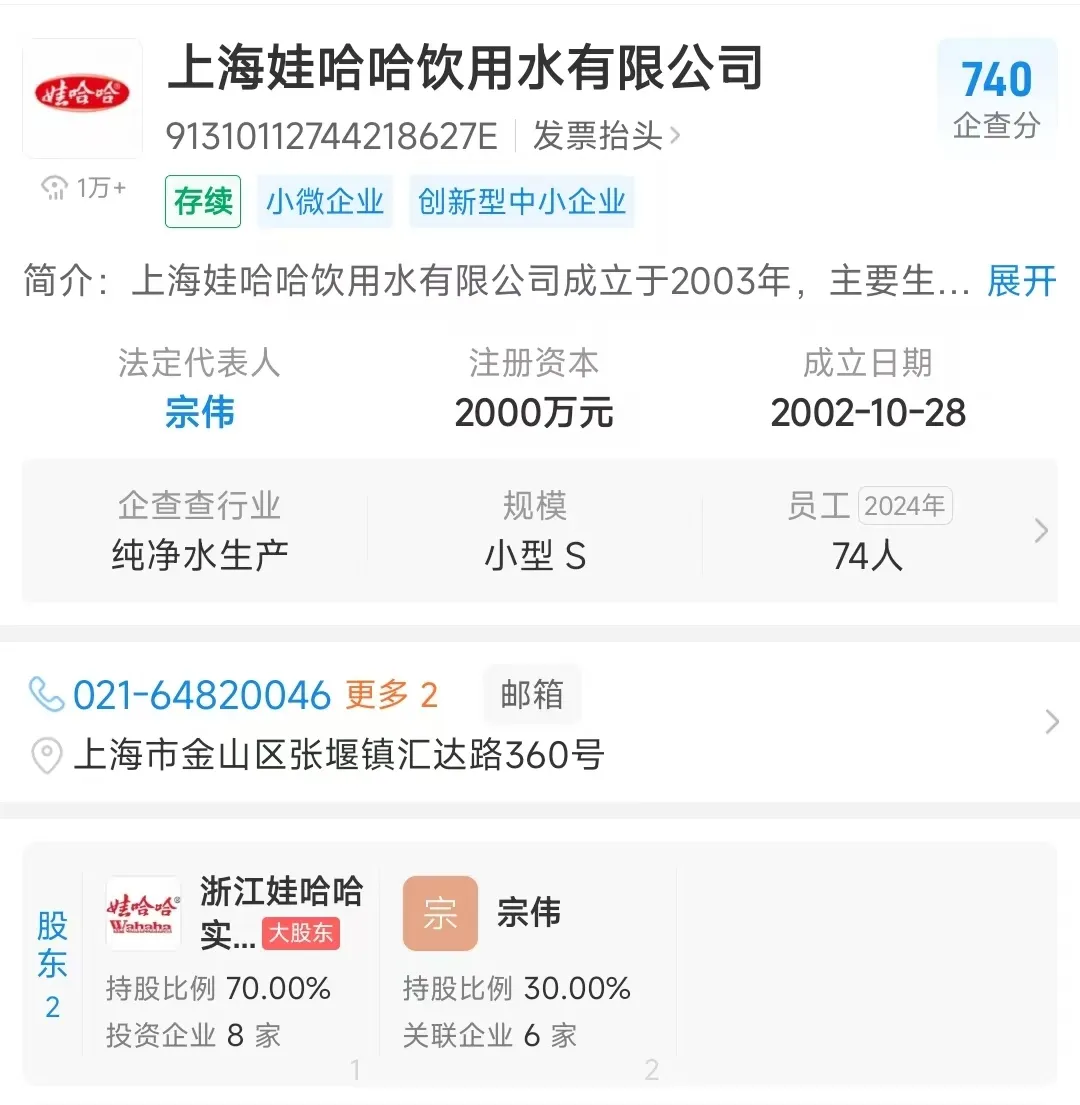This screenshot has height=1105, width=1080.
Task: Open 发票抬头 invoice header details
Action: (605, 136)
